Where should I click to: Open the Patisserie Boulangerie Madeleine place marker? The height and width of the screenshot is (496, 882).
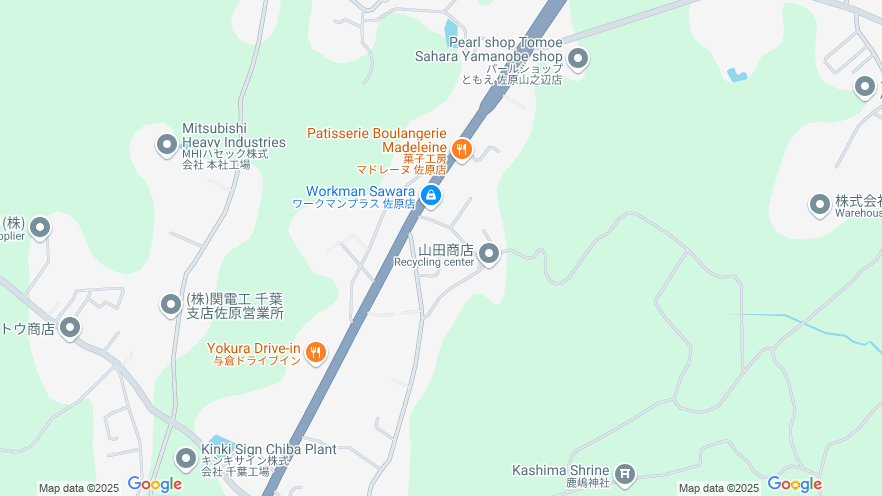(x=461, y=149)
